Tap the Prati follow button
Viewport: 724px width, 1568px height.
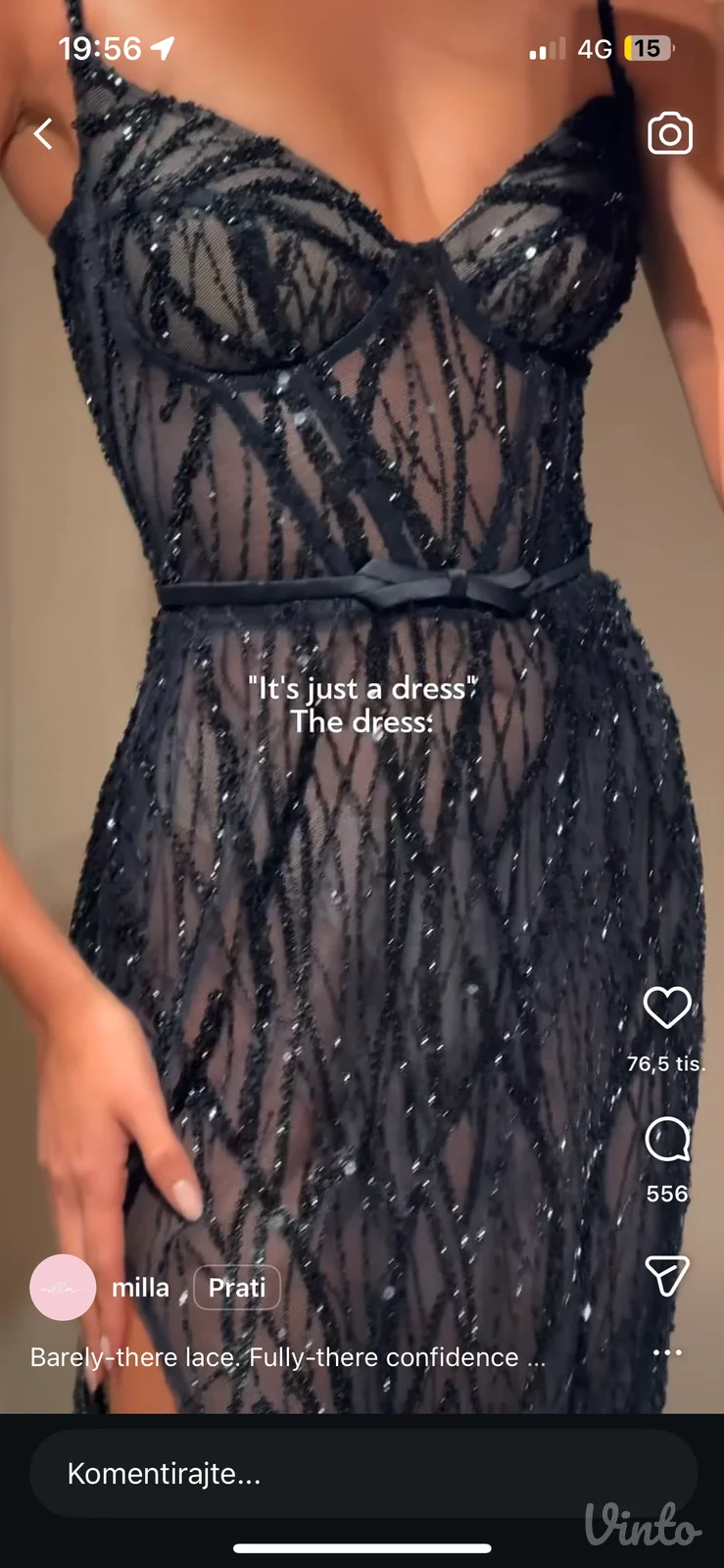(x=237, y=1288)
